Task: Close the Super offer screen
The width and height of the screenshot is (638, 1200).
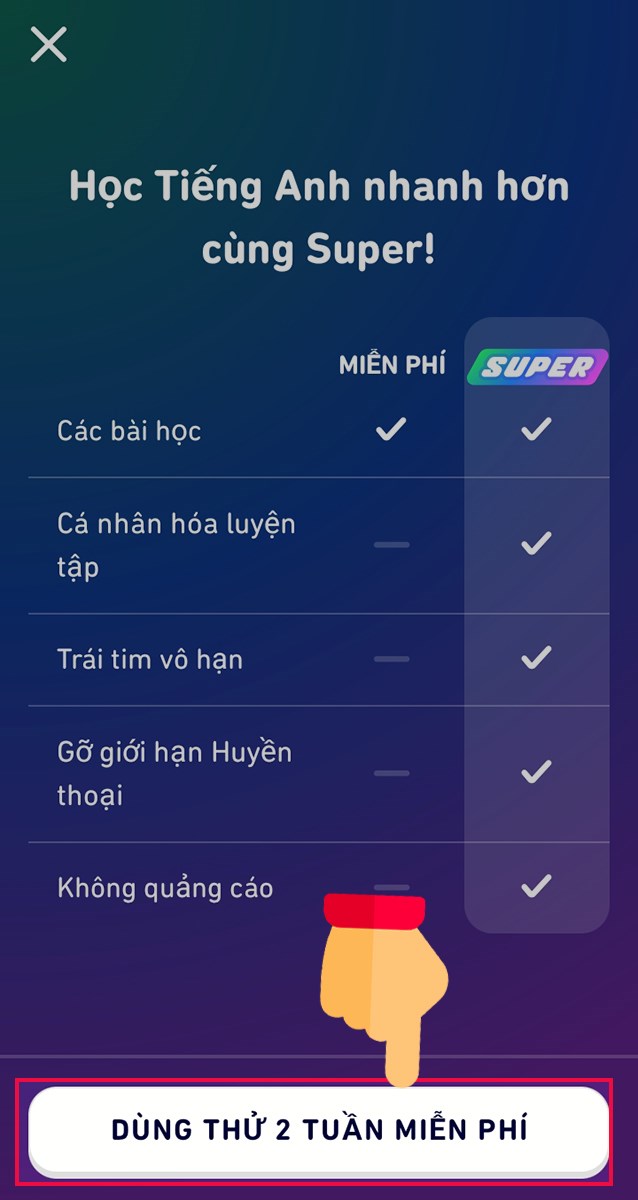Action: tap(48, 45)
